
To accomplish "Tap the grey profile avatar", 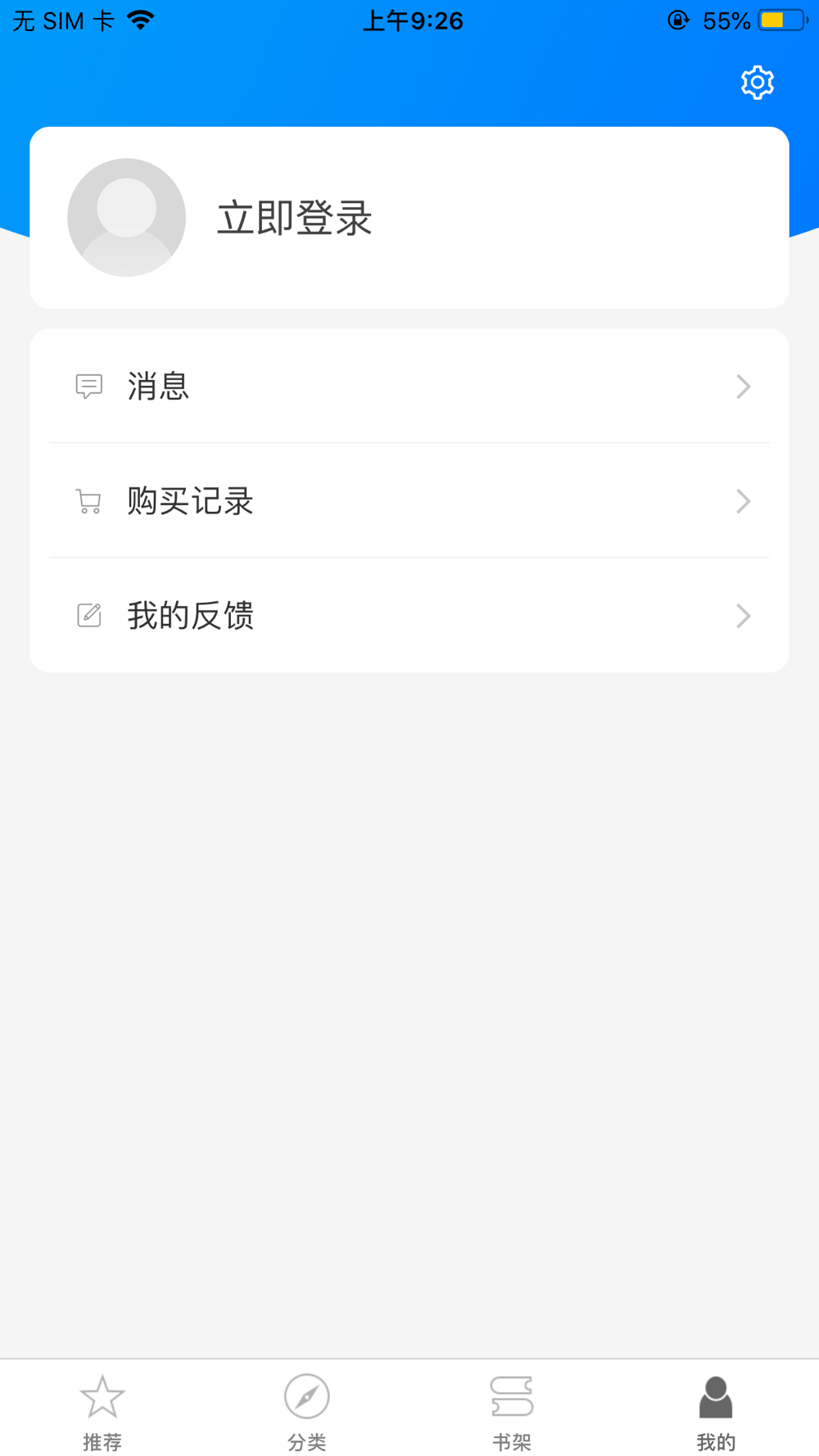I will pos(126,218).
